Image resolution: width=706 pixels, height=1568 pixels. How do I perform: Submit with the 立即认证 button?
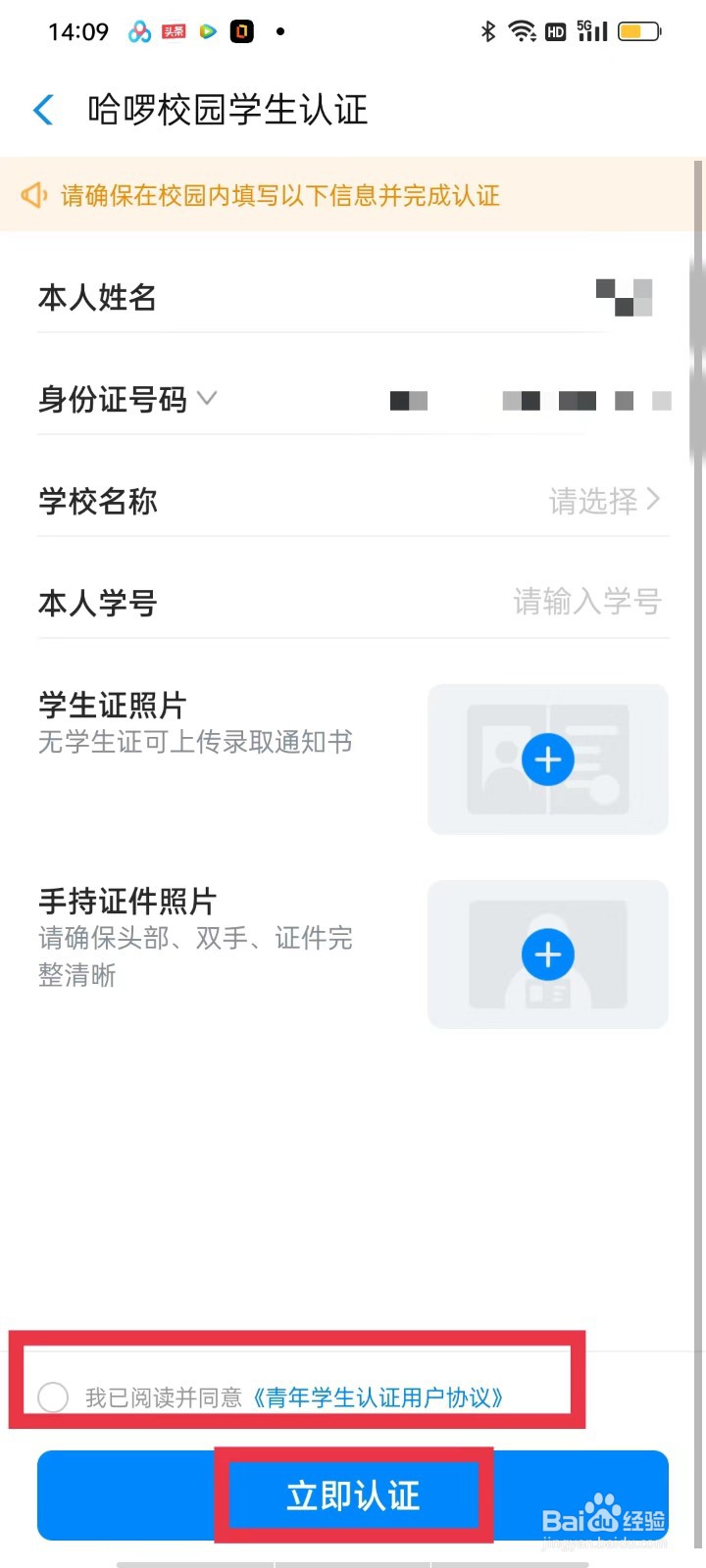353,1495
